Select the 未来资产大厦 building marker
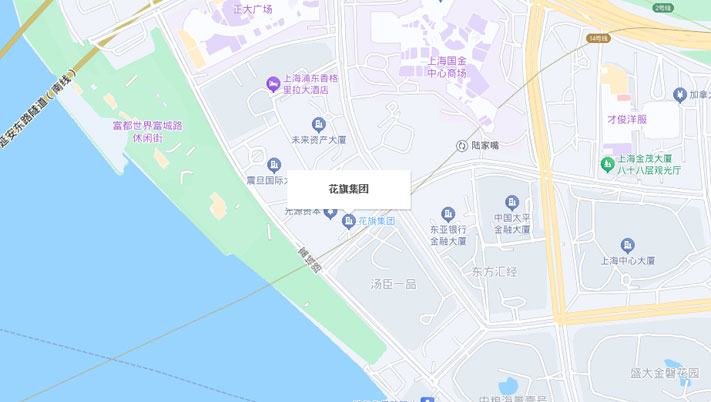The height and width of the screenshot is (402, 711). [x=318, y=125]
